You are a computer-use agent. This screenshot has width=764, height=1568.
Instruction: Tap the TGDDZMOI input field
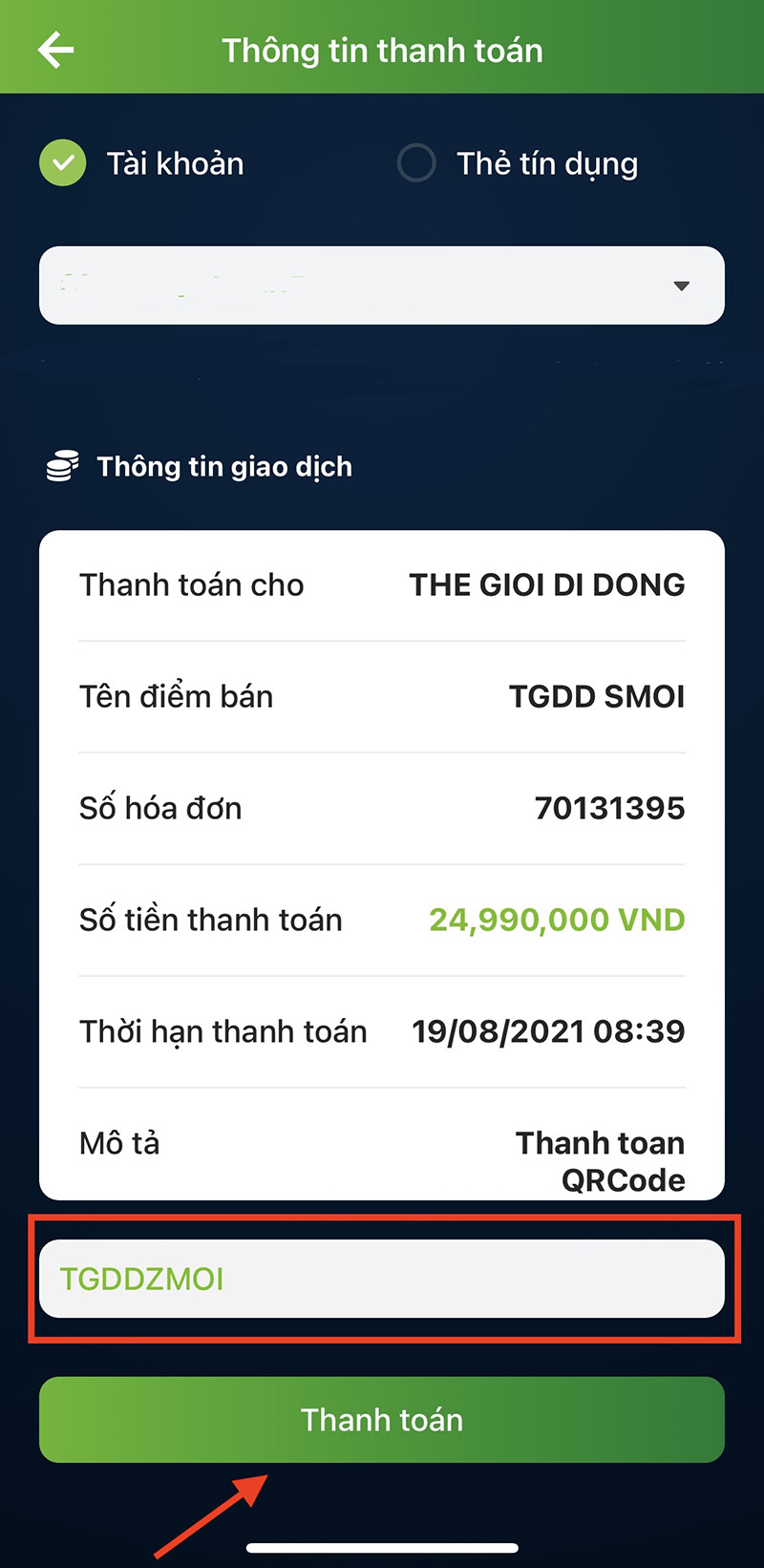pos(382,1278)
